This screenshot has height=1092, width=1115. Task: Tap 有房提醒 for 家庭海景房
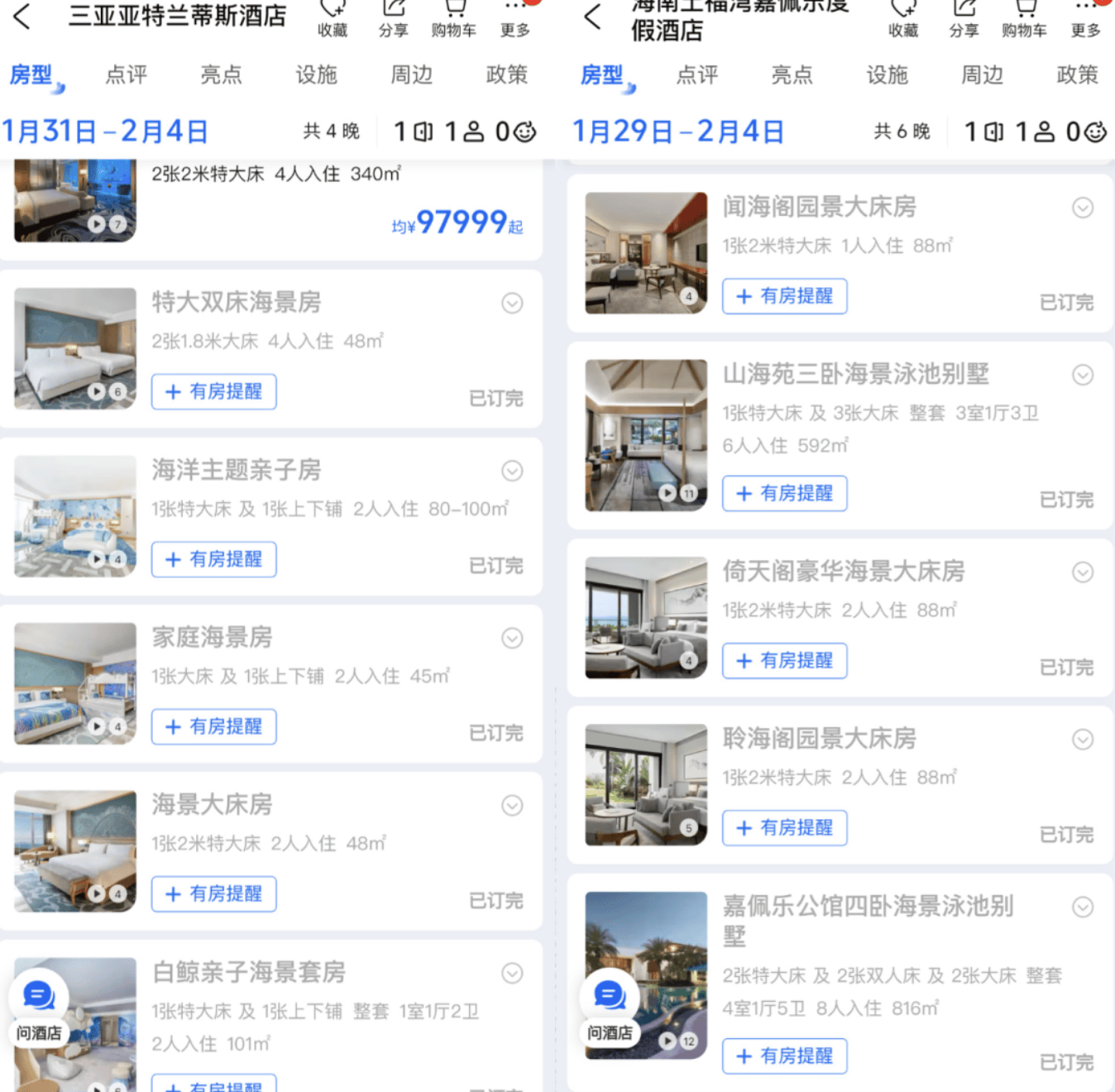[x=213, y=727]
